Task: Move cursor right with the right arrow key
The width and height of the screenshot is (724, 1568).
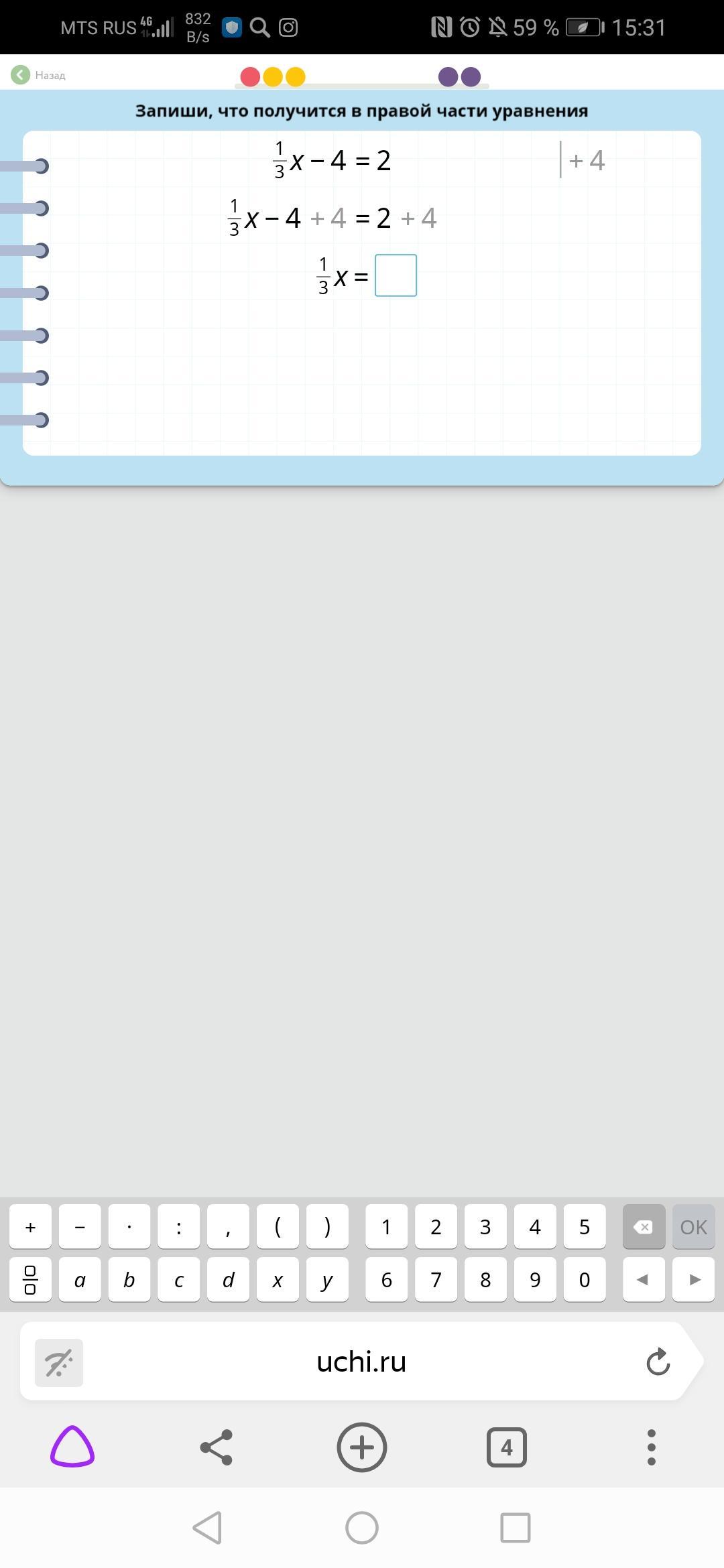Action: (693, 1280)
